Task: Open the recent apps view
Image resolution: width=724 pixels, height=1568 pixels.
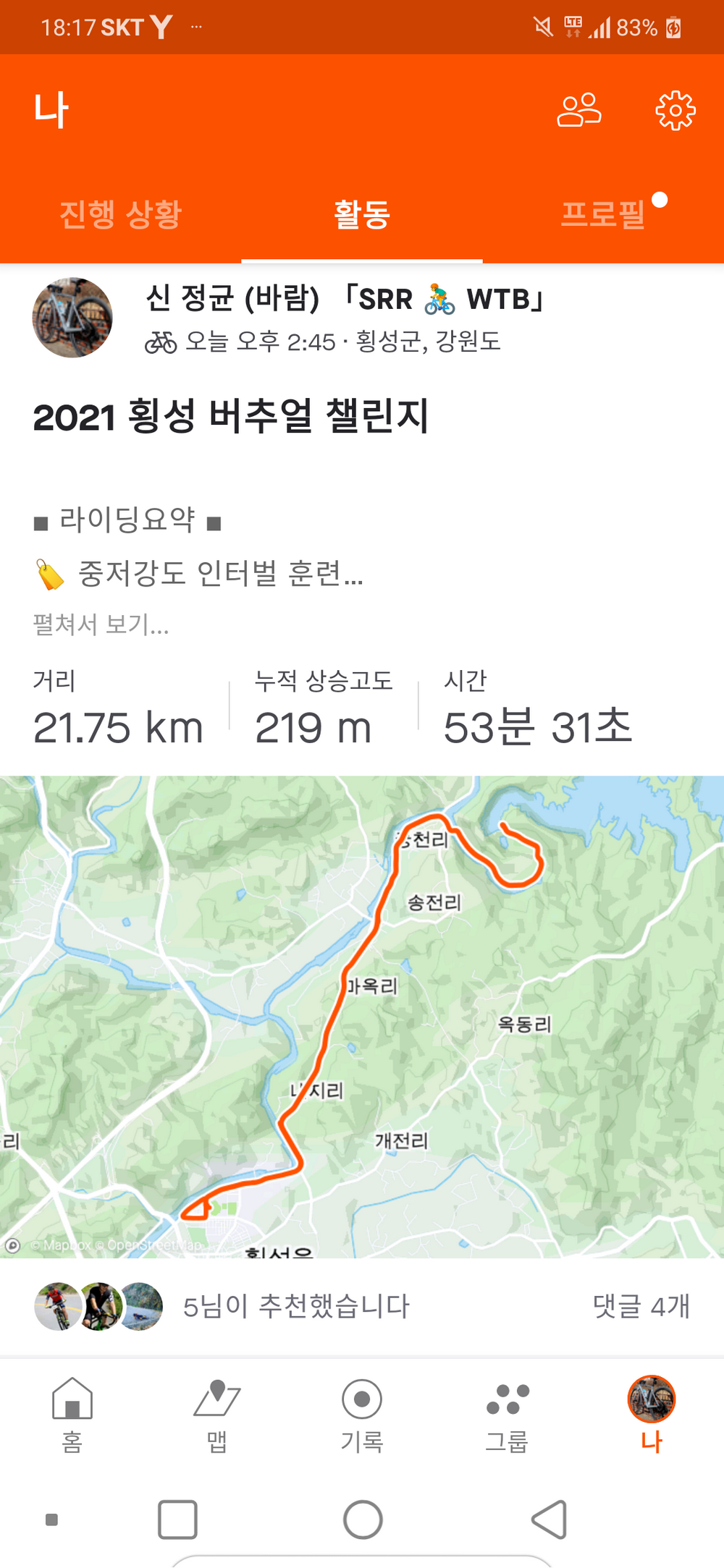Action: 177,1519
